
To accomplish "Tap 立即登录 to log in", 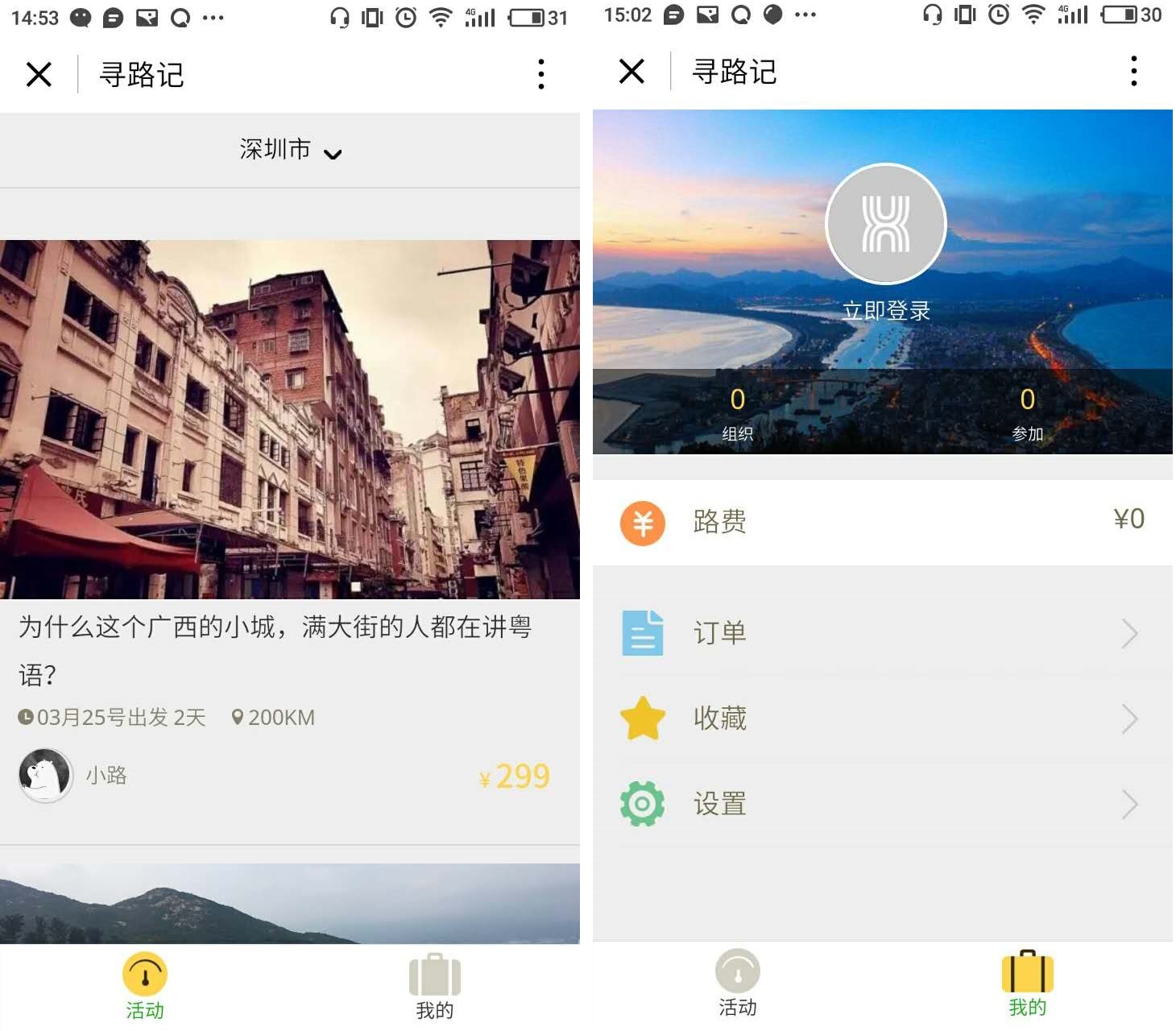I will (x=885, y=311).
